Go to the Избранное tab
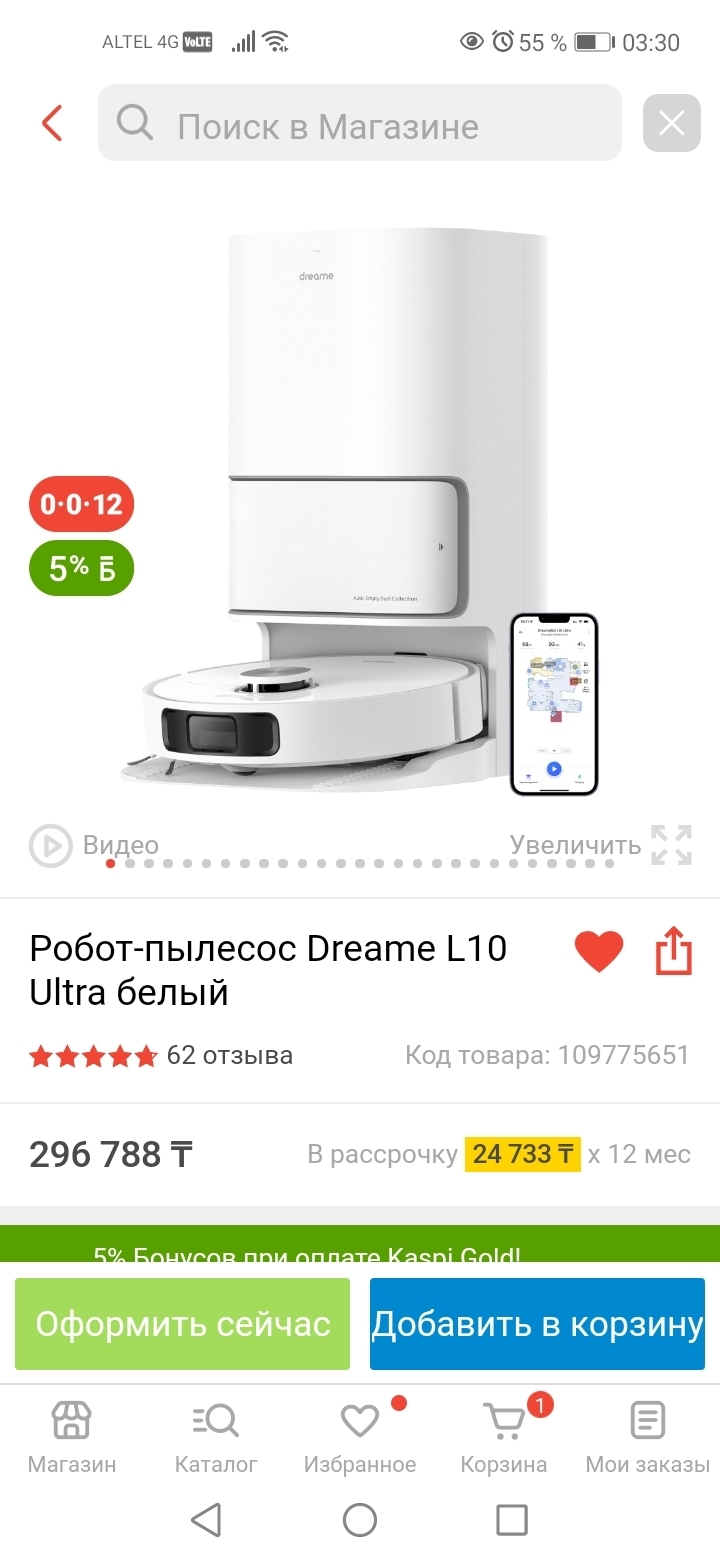 [x=360, y=1438]
